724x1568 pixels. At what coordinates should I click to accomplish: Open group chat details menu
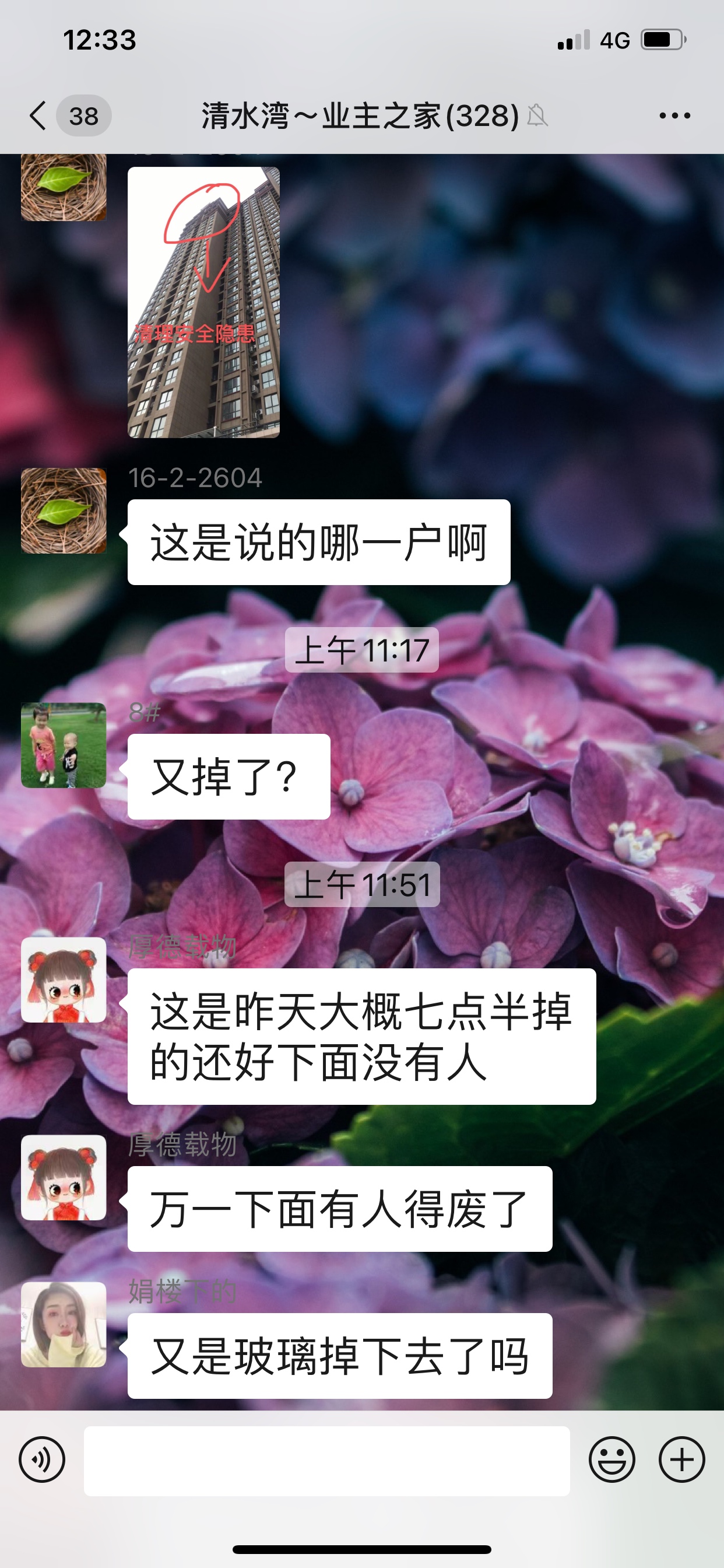(x=674, y=116)
